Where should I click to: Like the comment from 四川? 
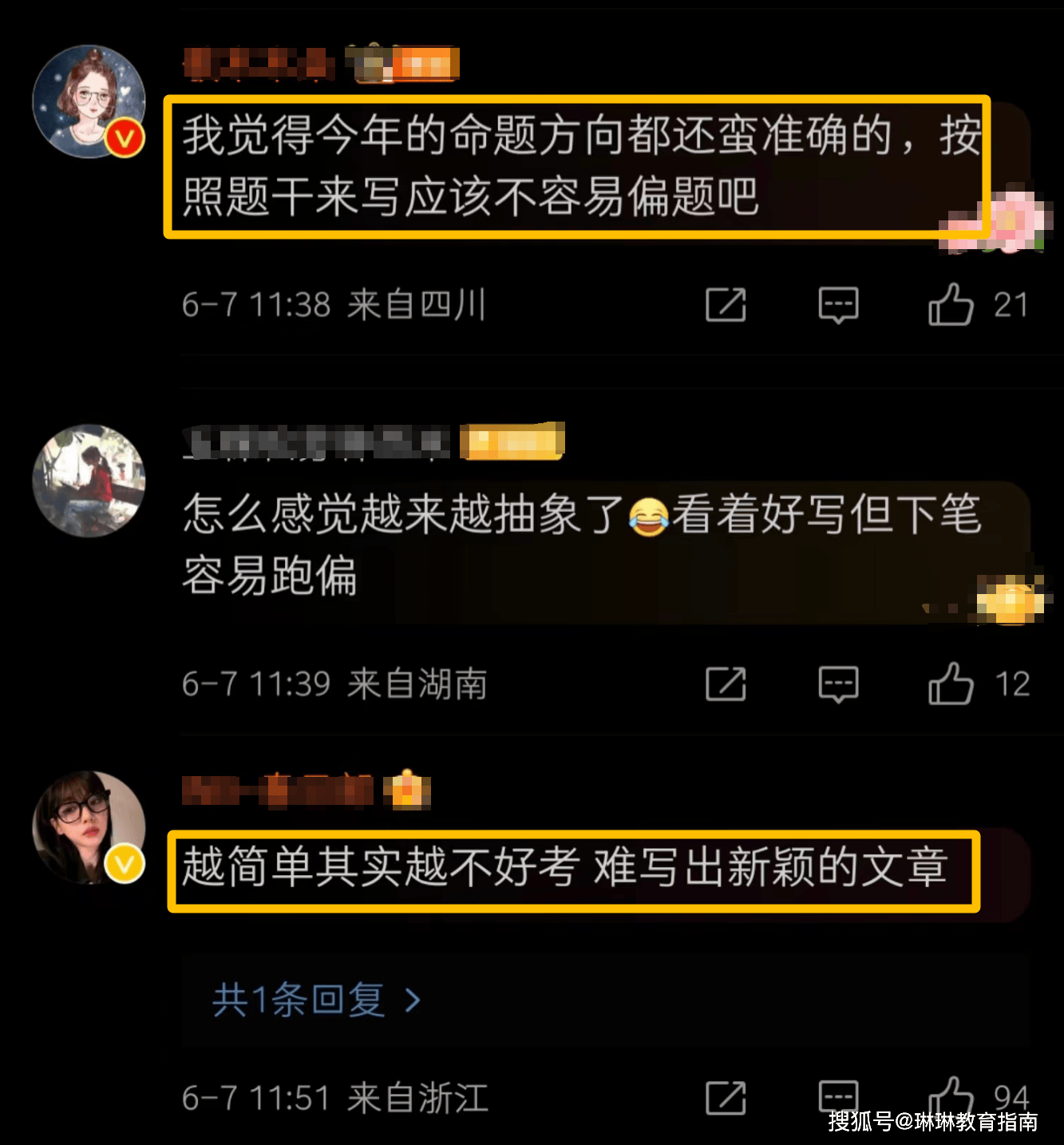point(951,305)
